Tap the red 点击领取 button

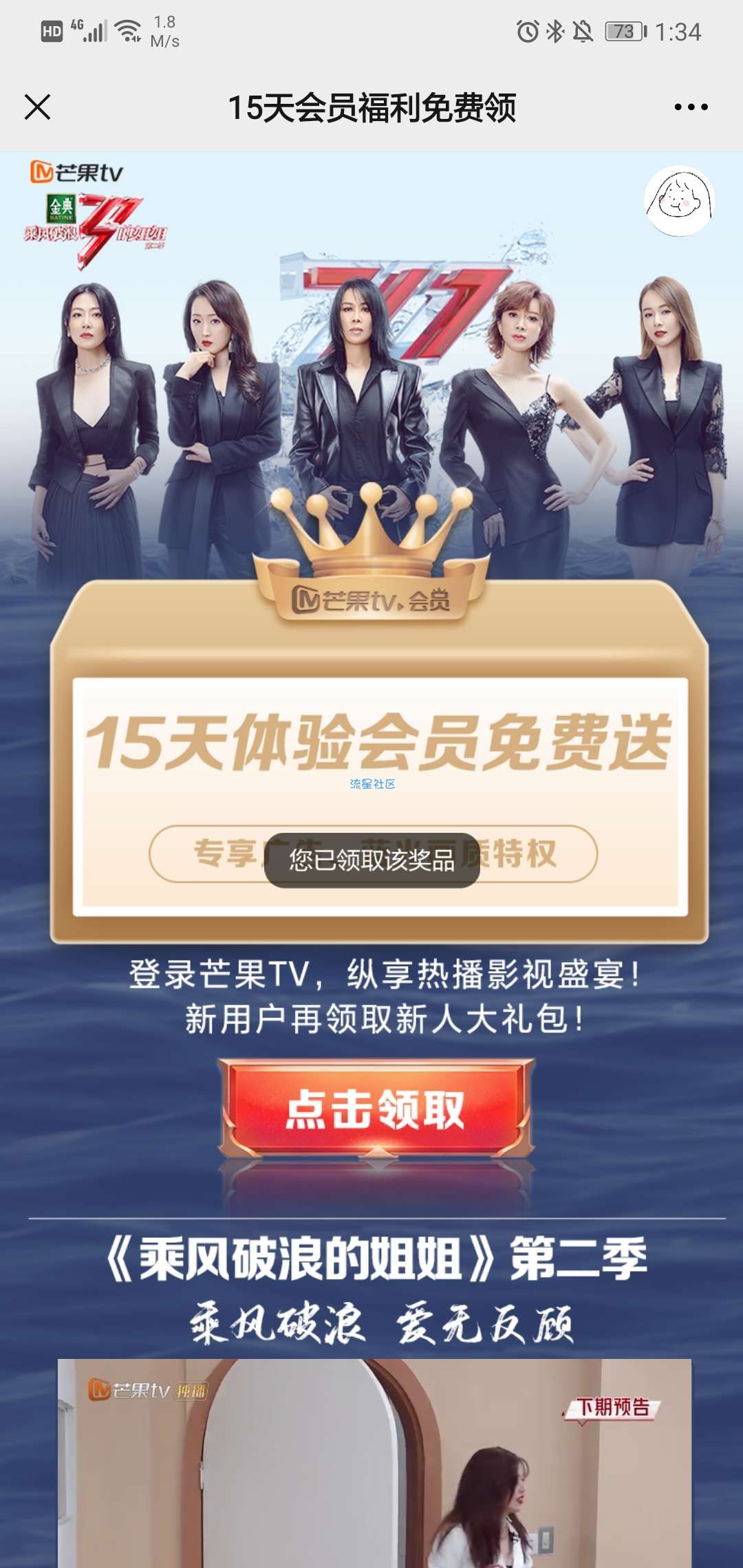376,1109
